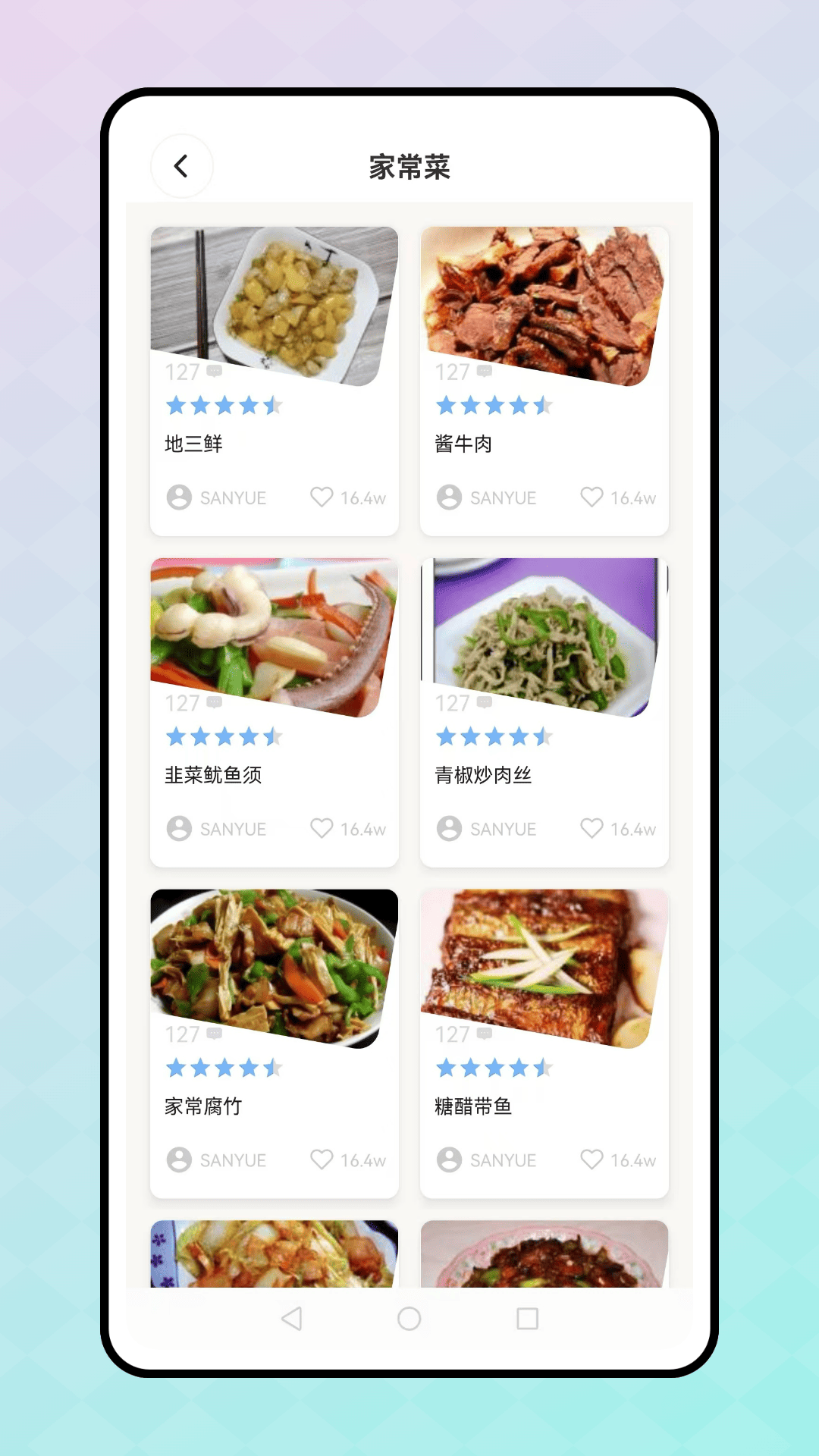Screen dimensions: 819x1456
Task: Tap the heart icon under 酱牛肉
Action: click(x=593, y=497)
